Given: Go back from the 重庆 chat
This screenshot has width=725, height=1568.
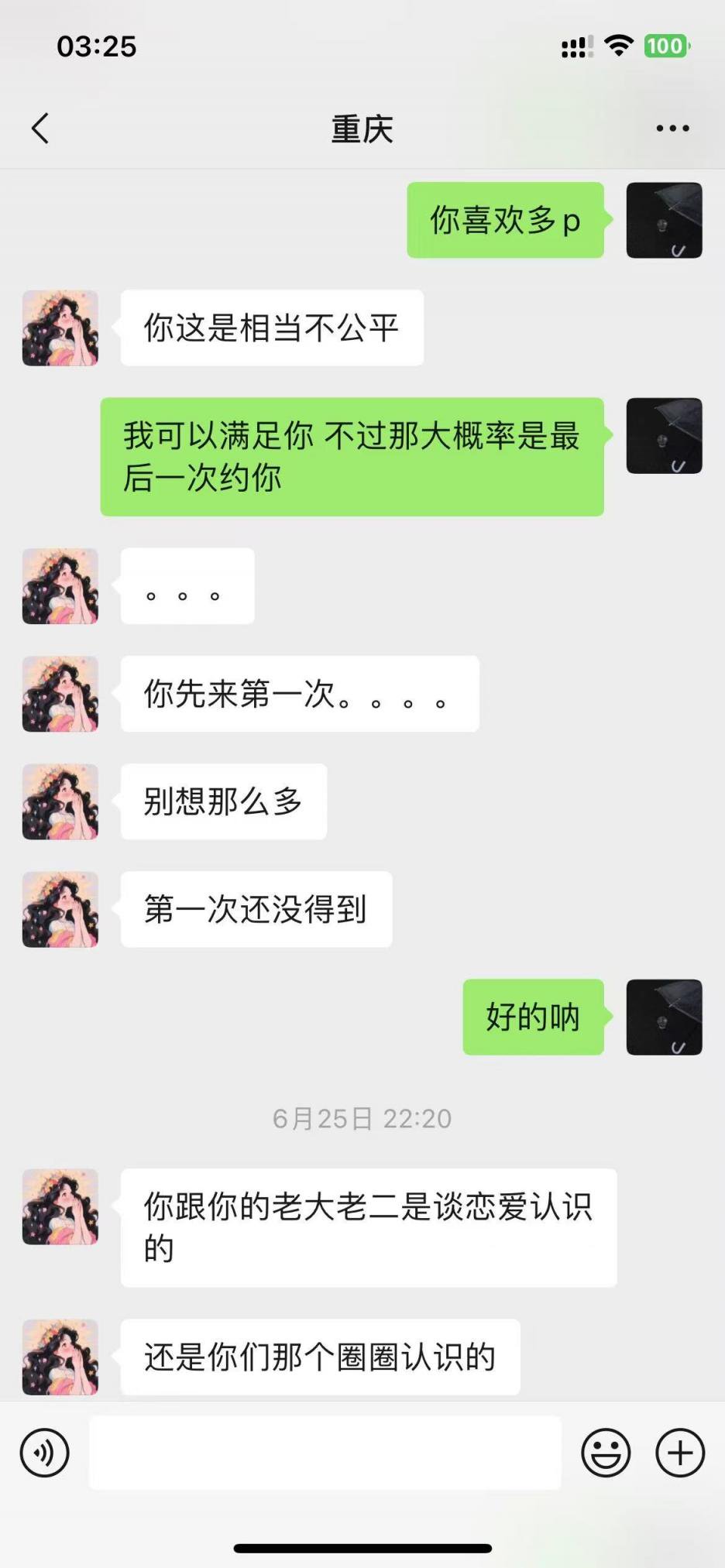Looking at the screenshot, I should pos(41,129).
